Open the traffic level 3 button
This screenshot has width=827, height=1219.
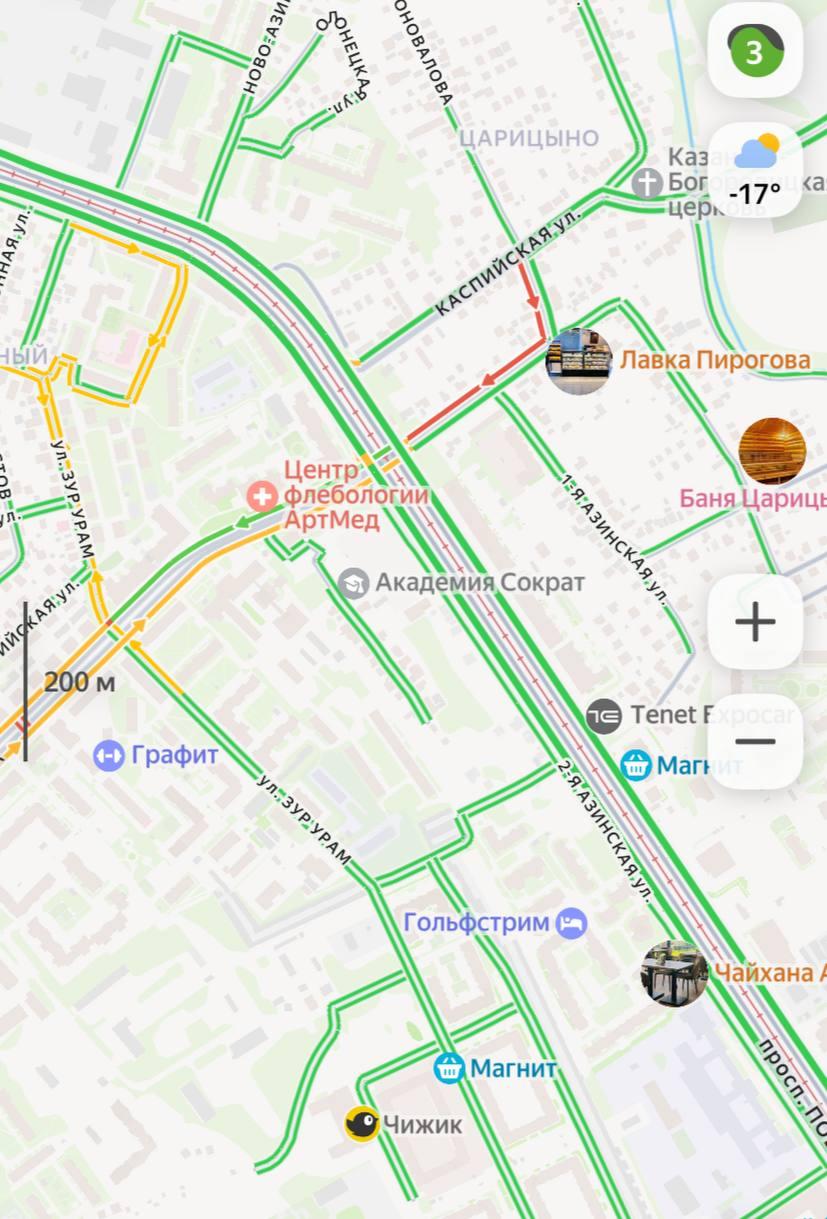coord(755,51)
